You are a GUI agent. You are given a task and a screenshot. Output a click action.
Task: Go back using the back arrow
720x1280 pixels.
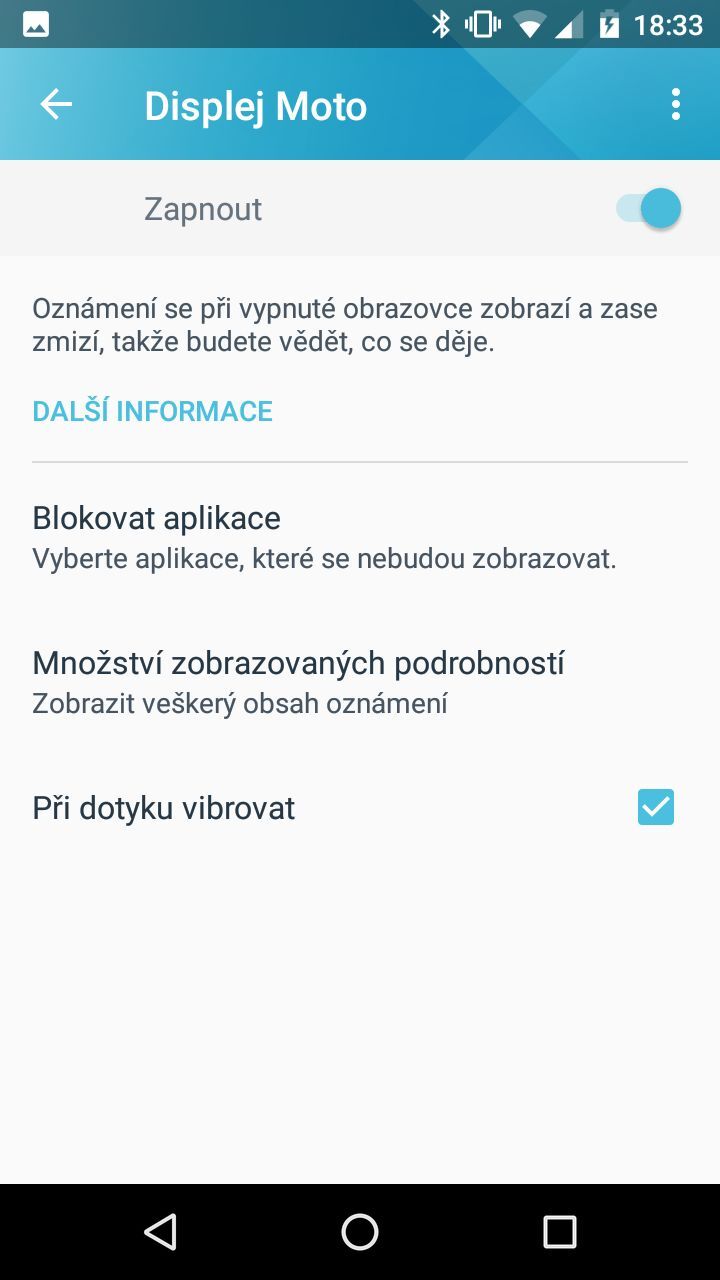coord(56,104)
